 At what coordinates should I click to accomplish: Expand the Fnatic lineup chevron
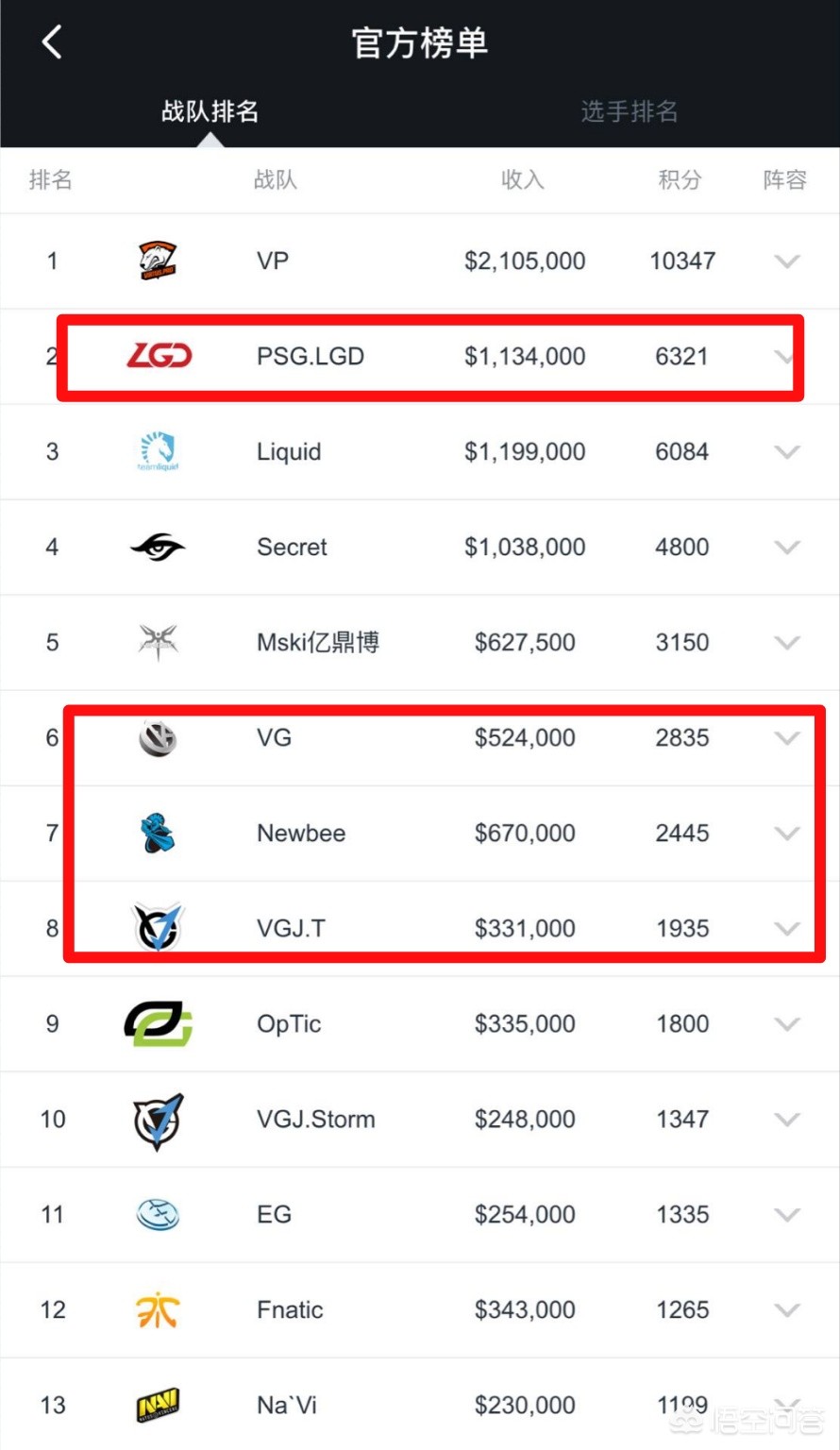787,1310
